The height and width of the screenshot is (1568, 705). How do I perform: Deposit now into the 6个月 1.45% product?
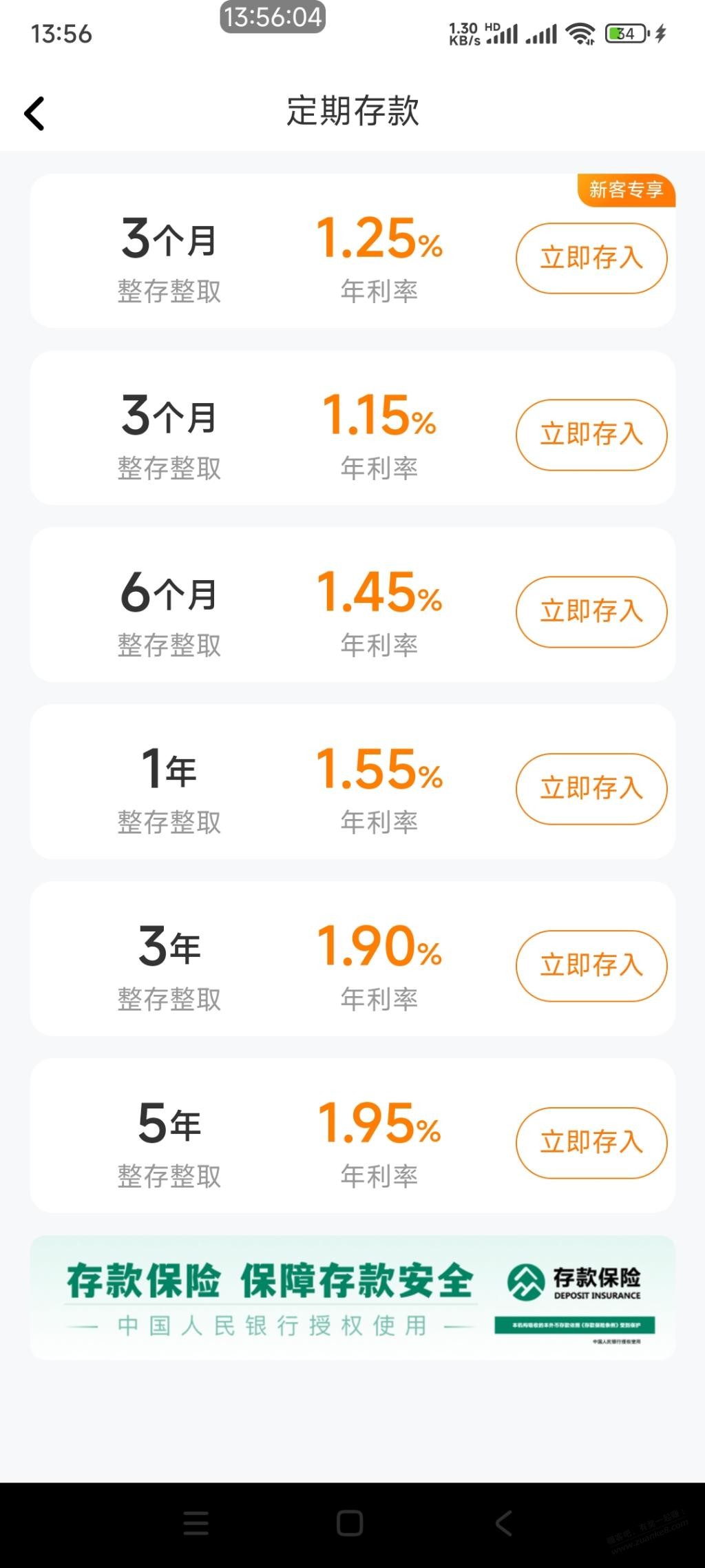pos(591,612)
